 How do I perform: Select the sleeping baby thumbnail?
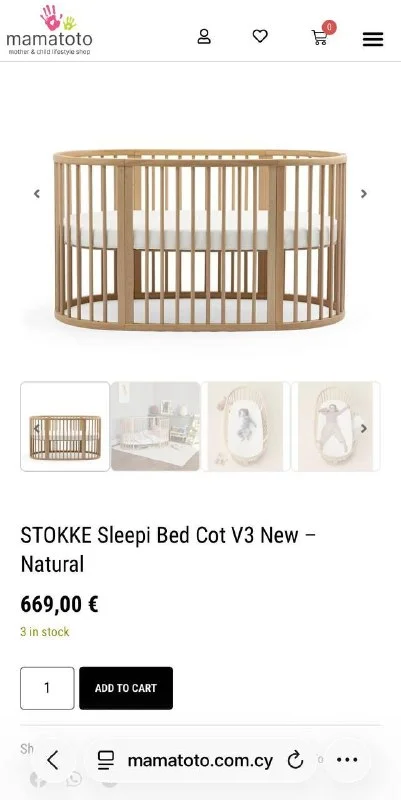[246, 427]
